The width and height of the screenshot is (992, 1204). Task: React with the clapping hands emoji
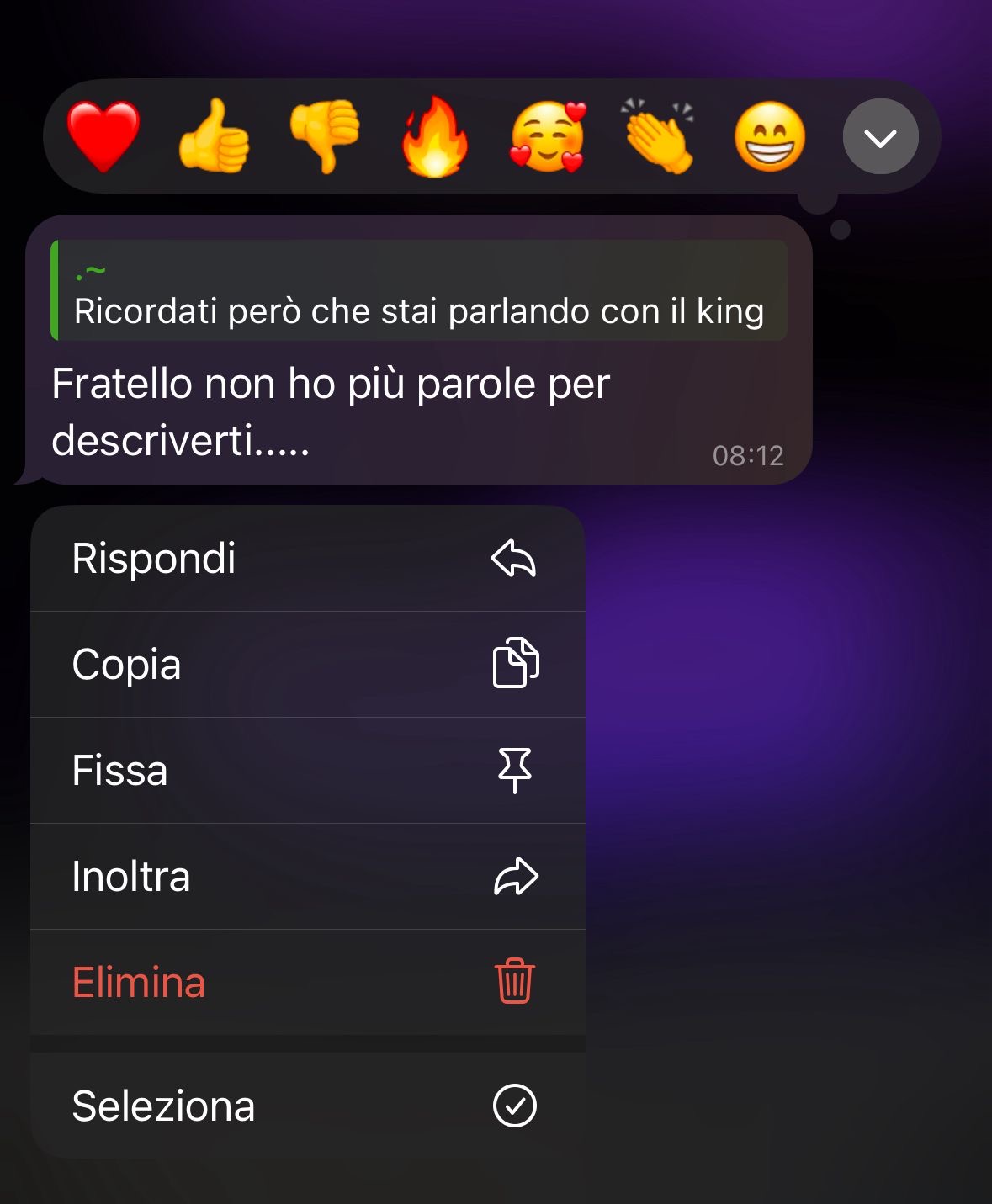point(658,137)
